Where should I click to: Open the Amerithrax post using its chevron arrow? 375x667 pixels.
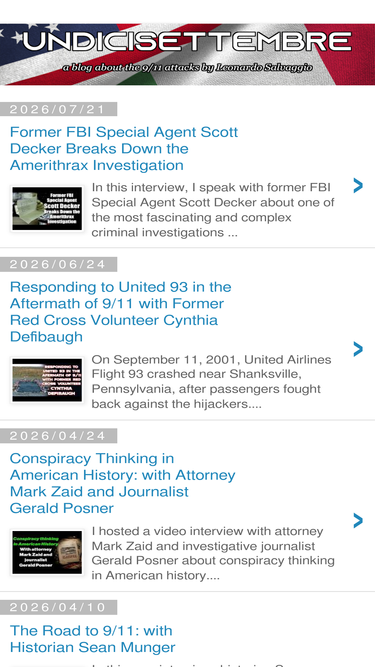point(358,185)
